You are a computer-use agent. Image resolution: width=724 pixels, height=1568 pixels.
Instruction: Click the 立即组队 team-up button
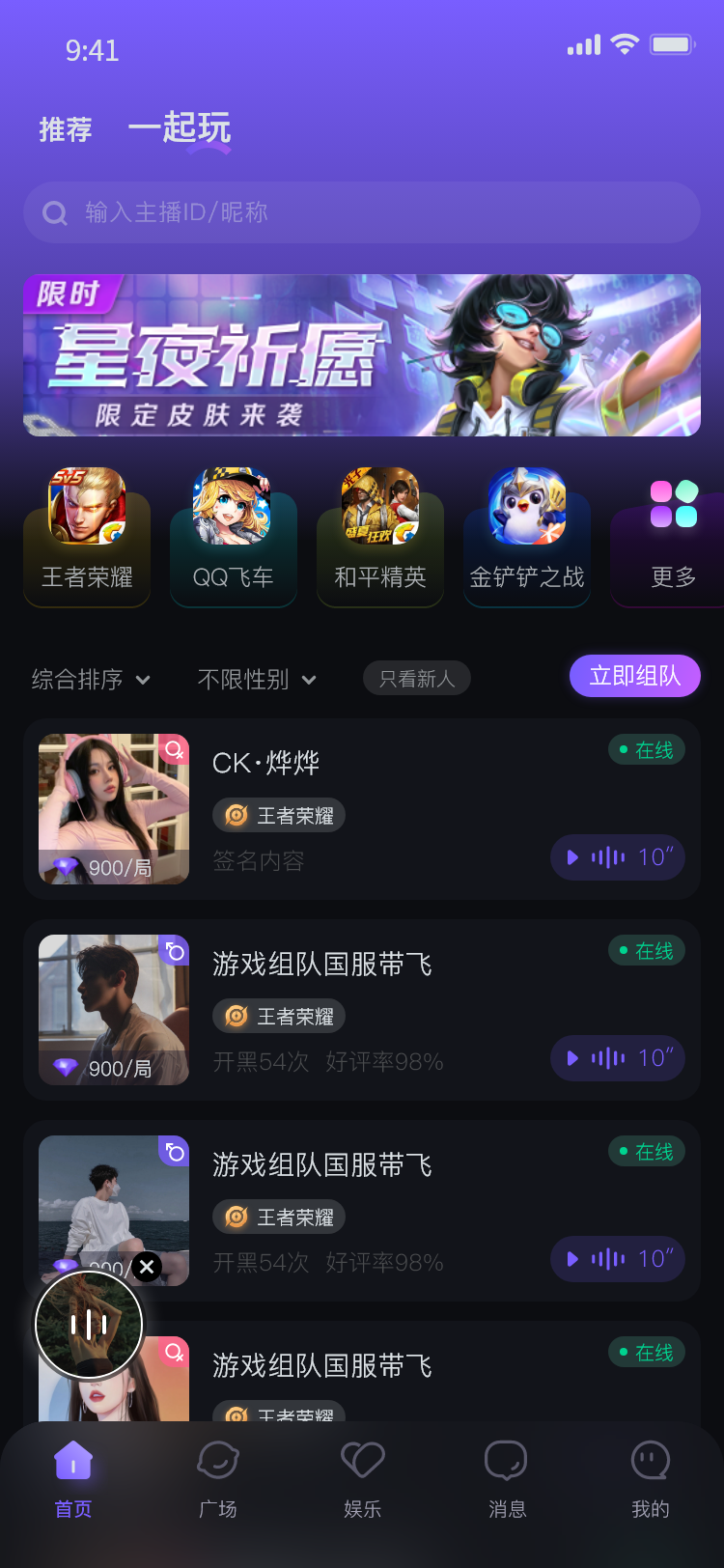click(x=634, y=676)
